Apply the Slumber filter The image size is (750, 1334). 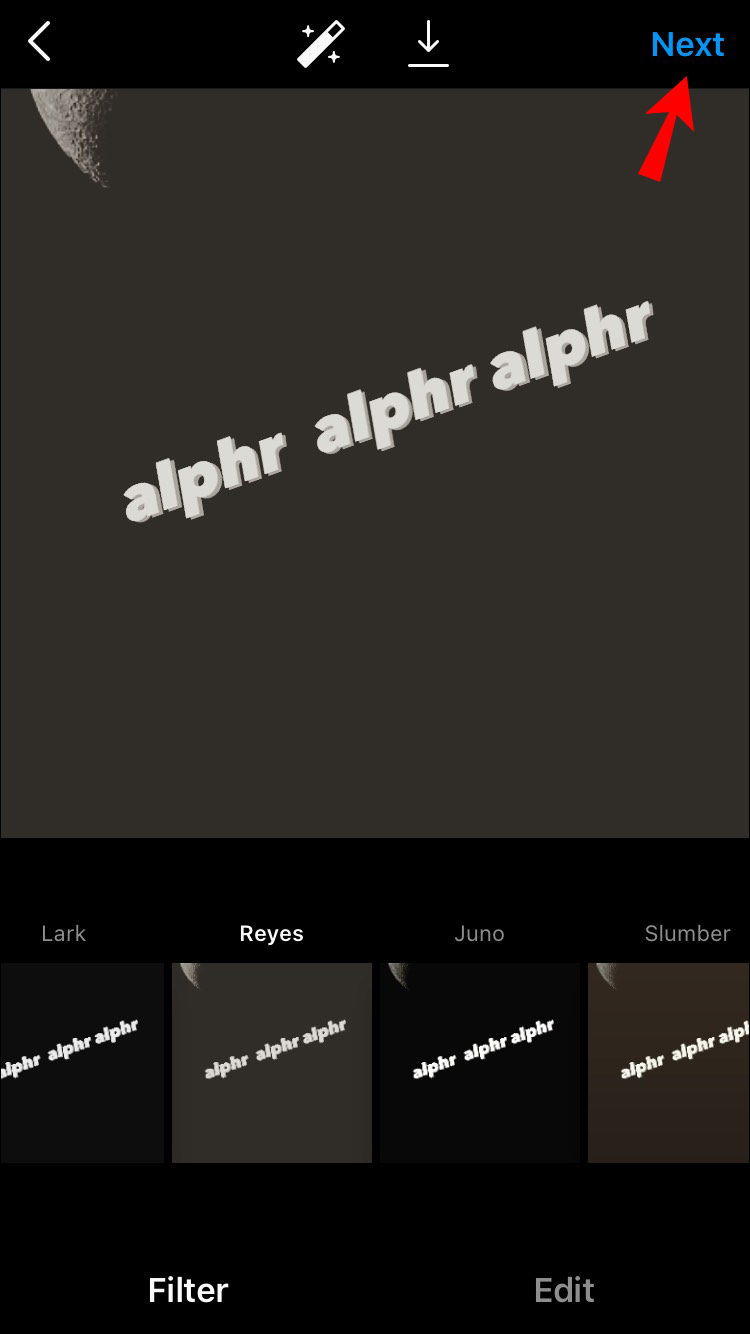(669, 1062)
